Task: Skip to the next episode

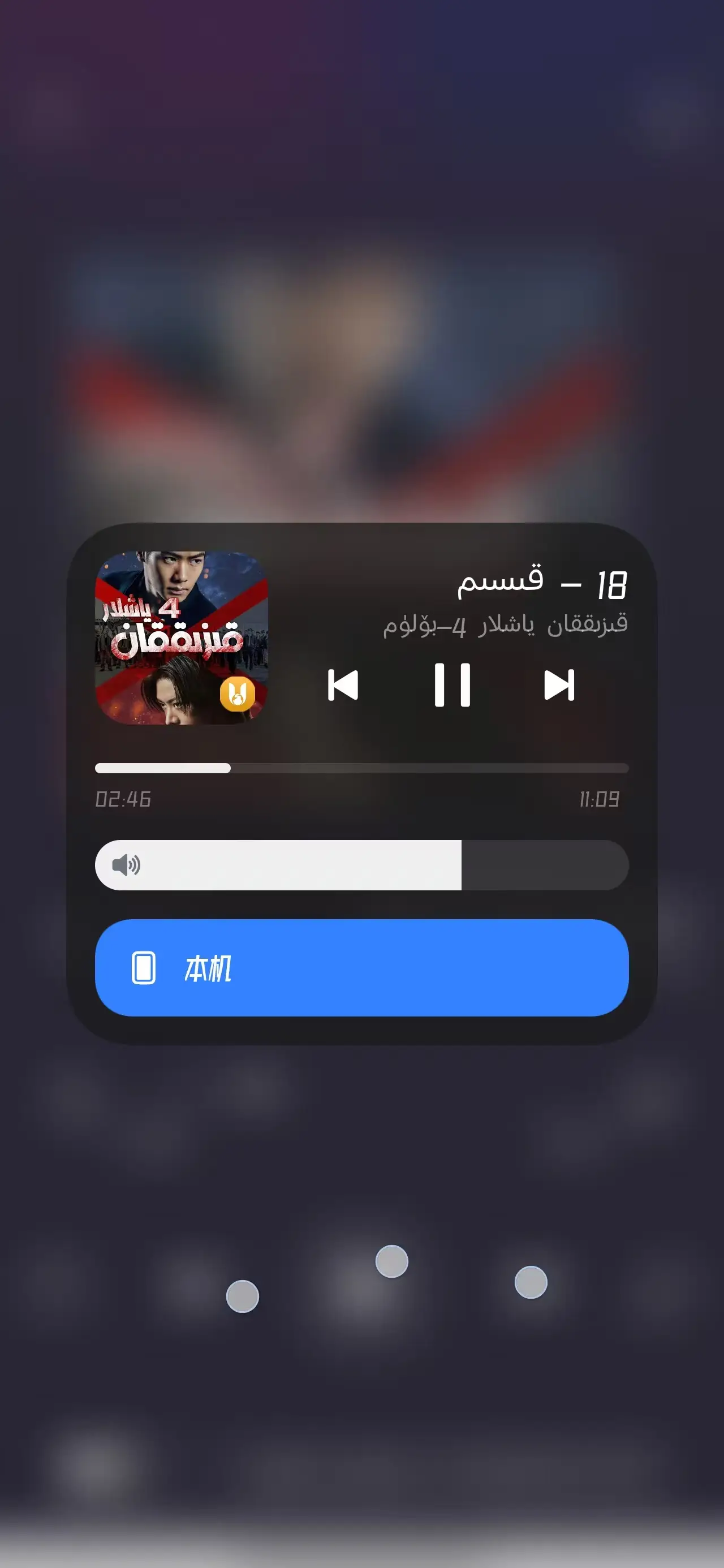Action: (559, 685)
